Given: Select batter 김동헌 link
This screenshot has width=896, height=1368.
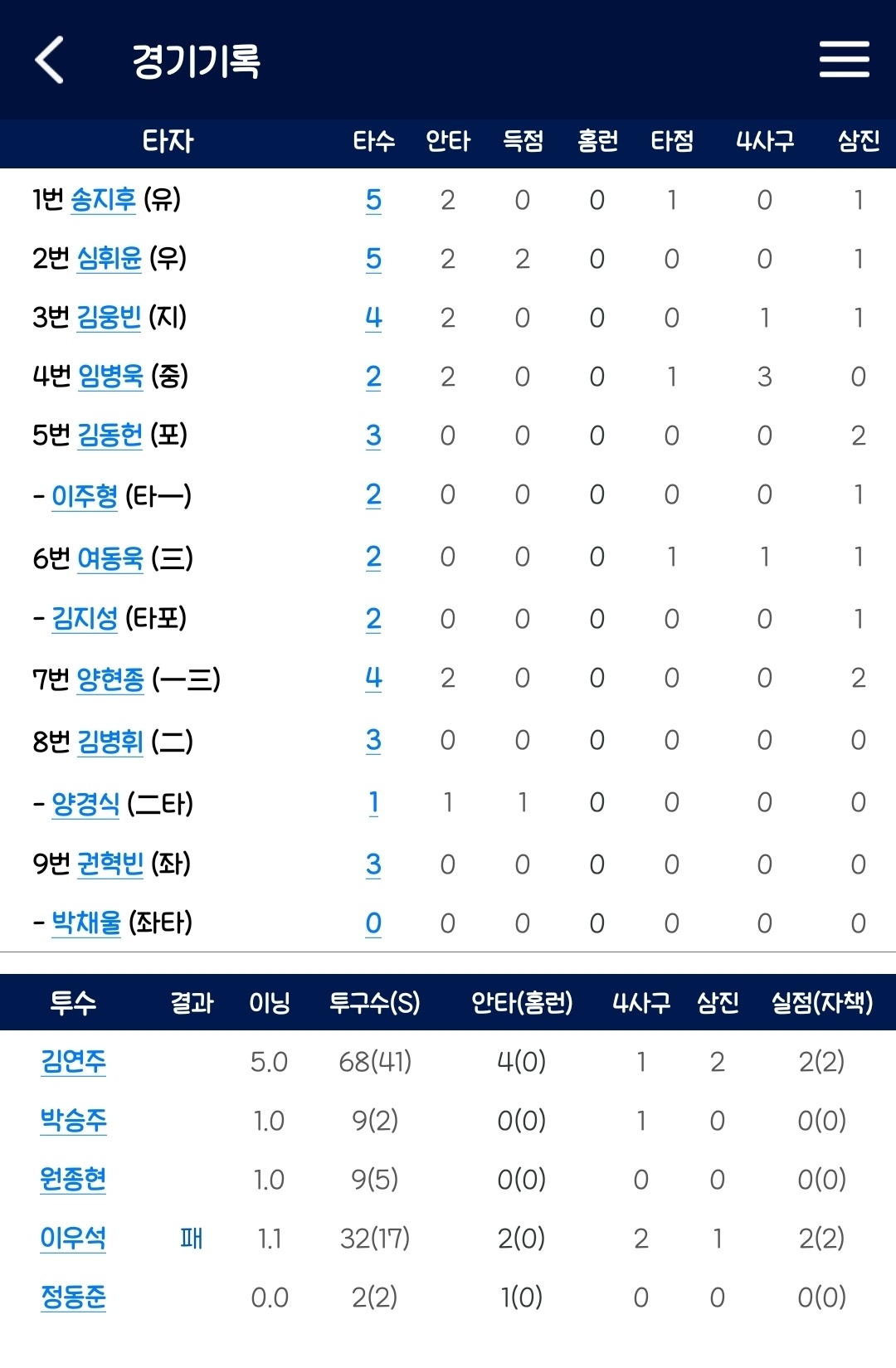Looking at the screenshot, I should pos(110,436).
